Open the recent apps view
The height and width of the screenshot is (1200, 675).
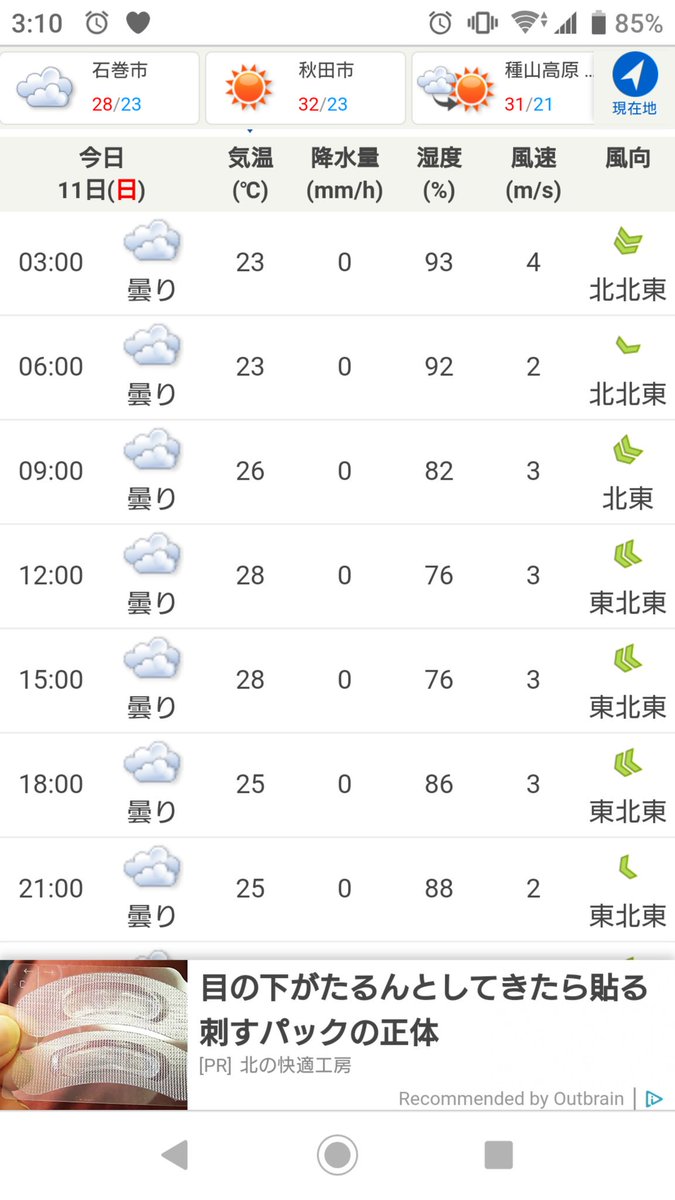[x=498, y=1155]
